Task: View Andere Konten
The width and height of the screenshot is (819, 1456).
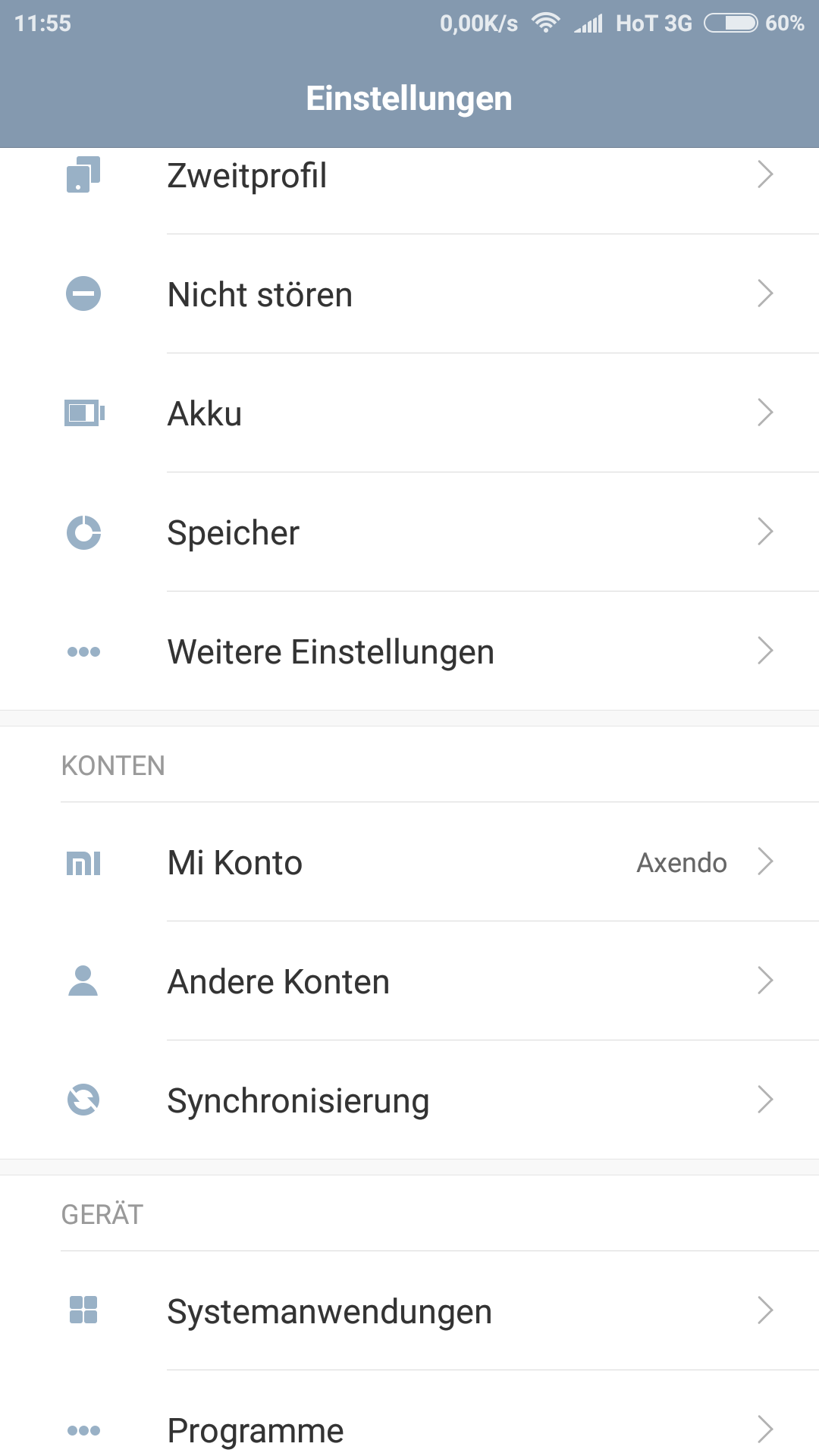Action: coord(409,981)
